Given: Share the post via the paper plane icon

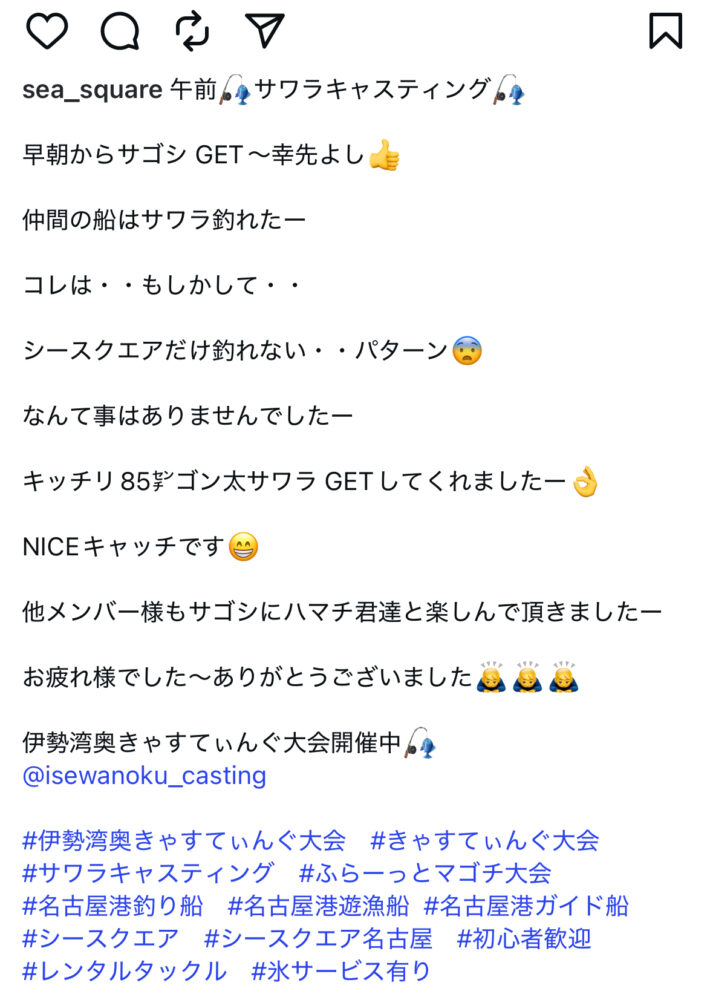Looking at the screenshot, I should (265, 31).
